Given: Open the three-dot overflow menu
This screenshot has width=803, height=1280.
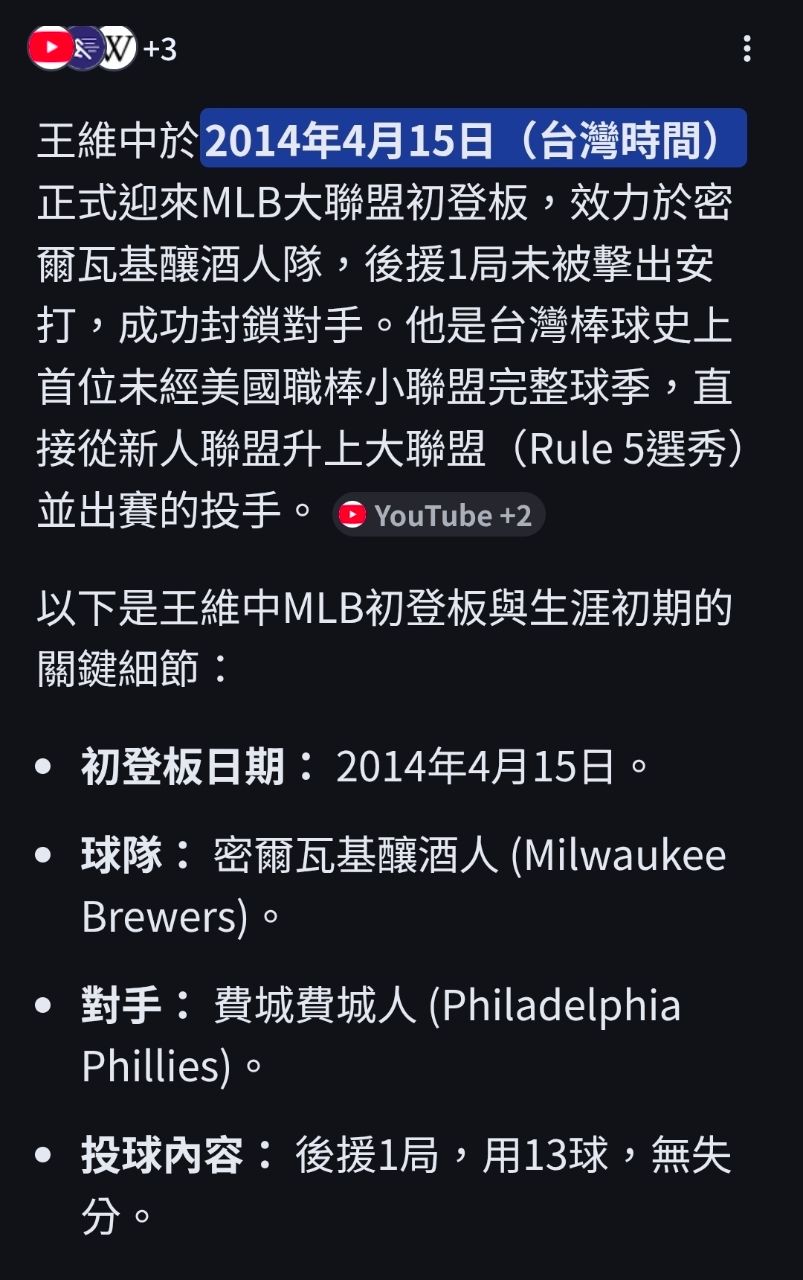Looking at the screenshot, I should click(746, 48).
